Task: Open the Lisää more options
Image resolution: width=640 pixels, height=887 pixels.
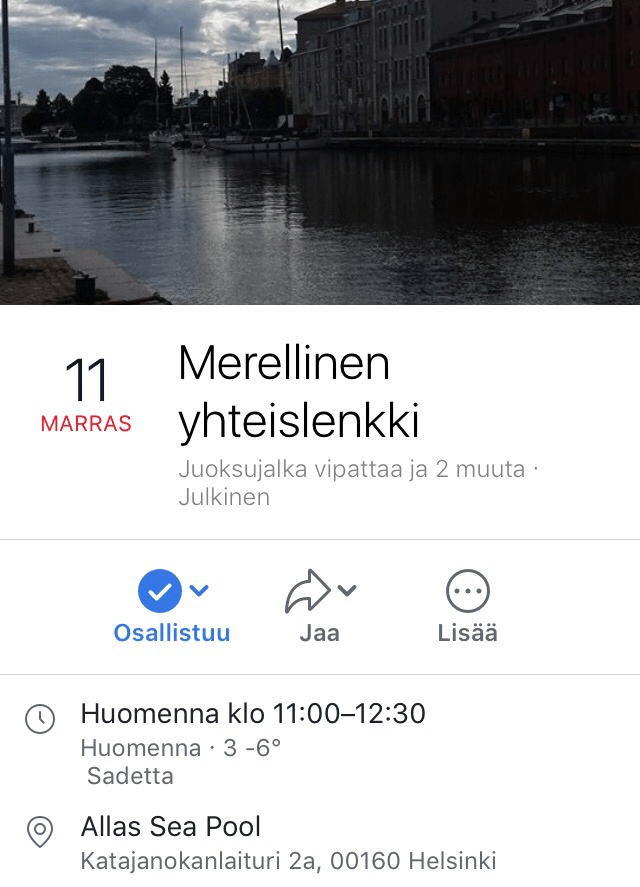Action: pos(467,604)
